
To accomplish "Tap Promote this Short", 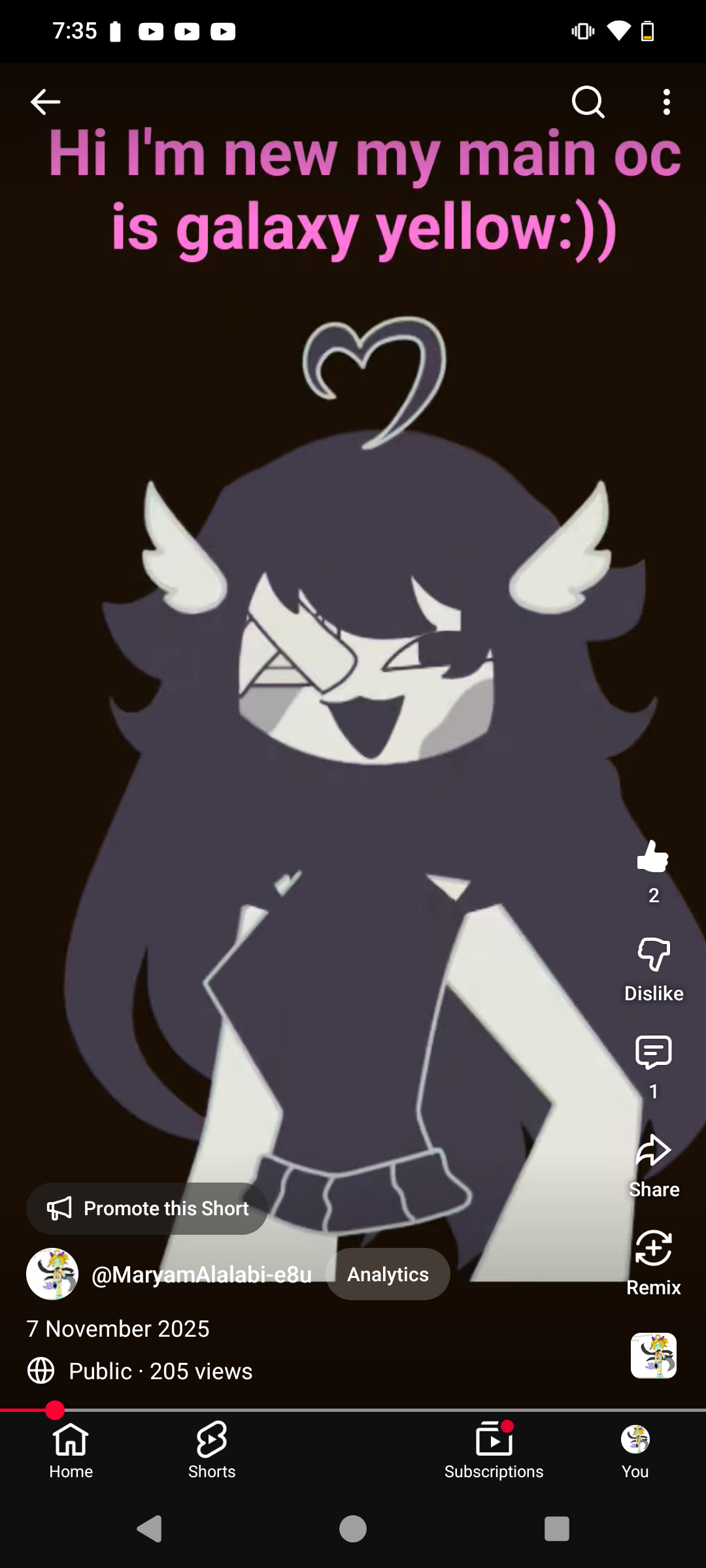I will pos(148,1209).
